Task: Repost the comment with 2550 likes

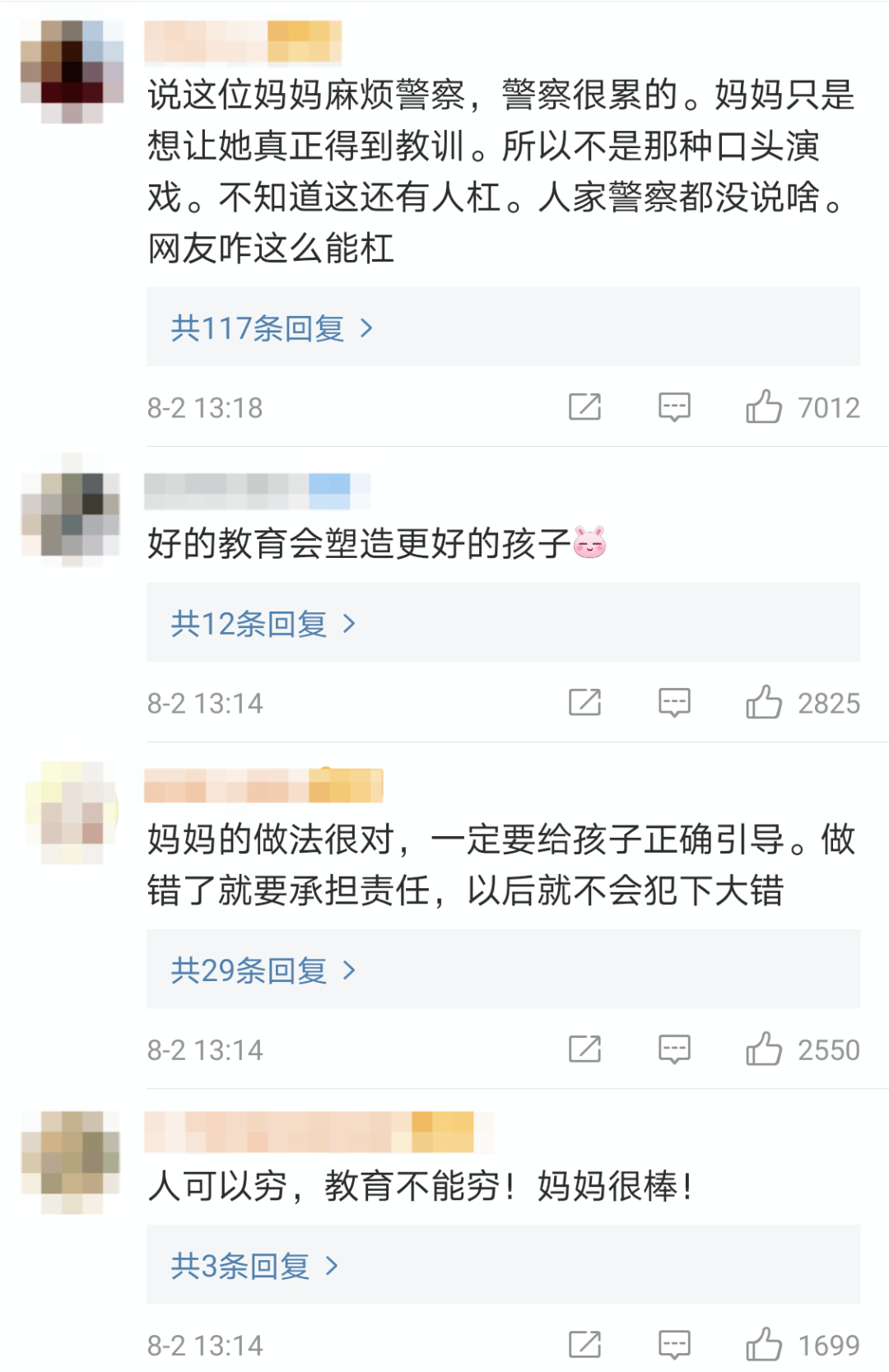Action: [584, 1049]
